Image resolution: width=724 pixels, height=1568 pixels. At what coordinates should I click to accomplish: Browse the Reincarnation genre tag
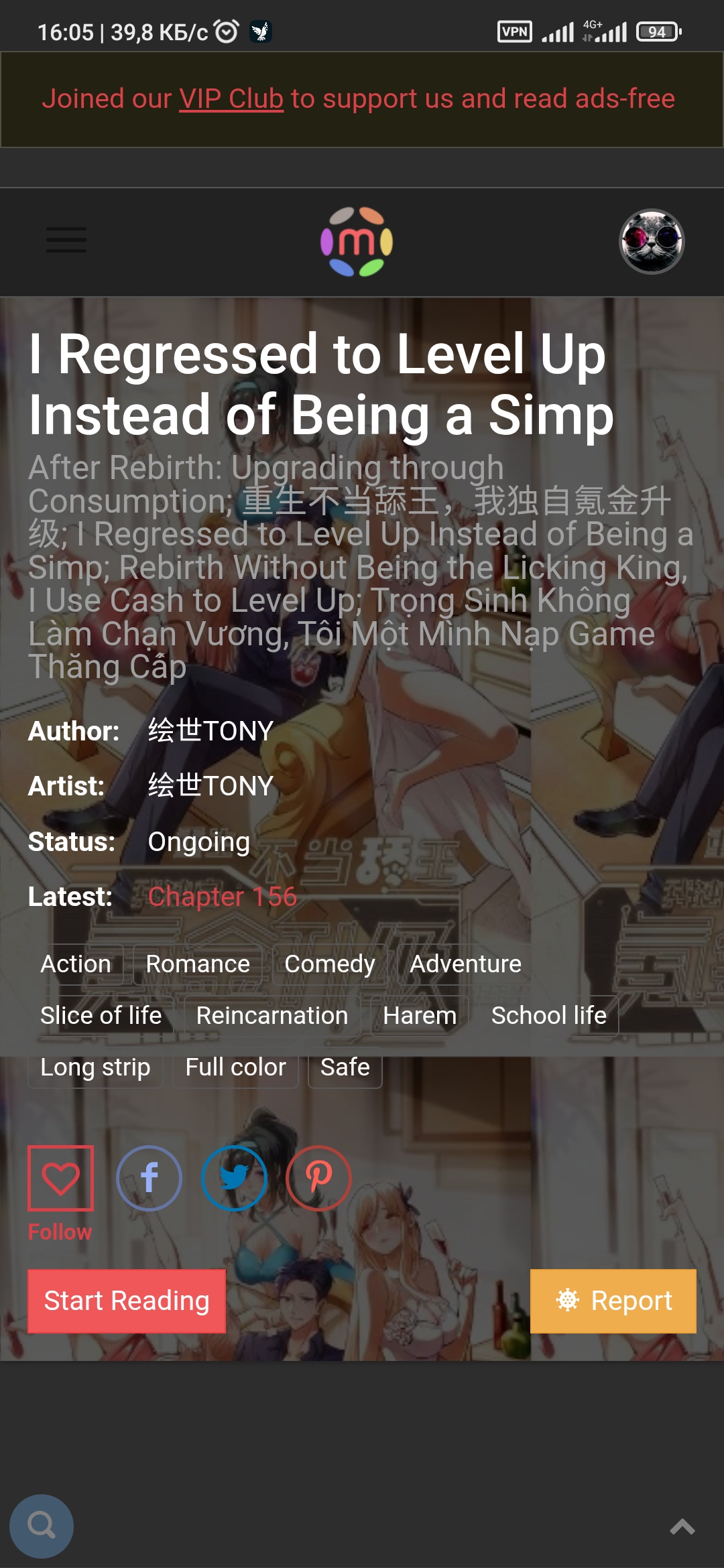[272, 1016]
